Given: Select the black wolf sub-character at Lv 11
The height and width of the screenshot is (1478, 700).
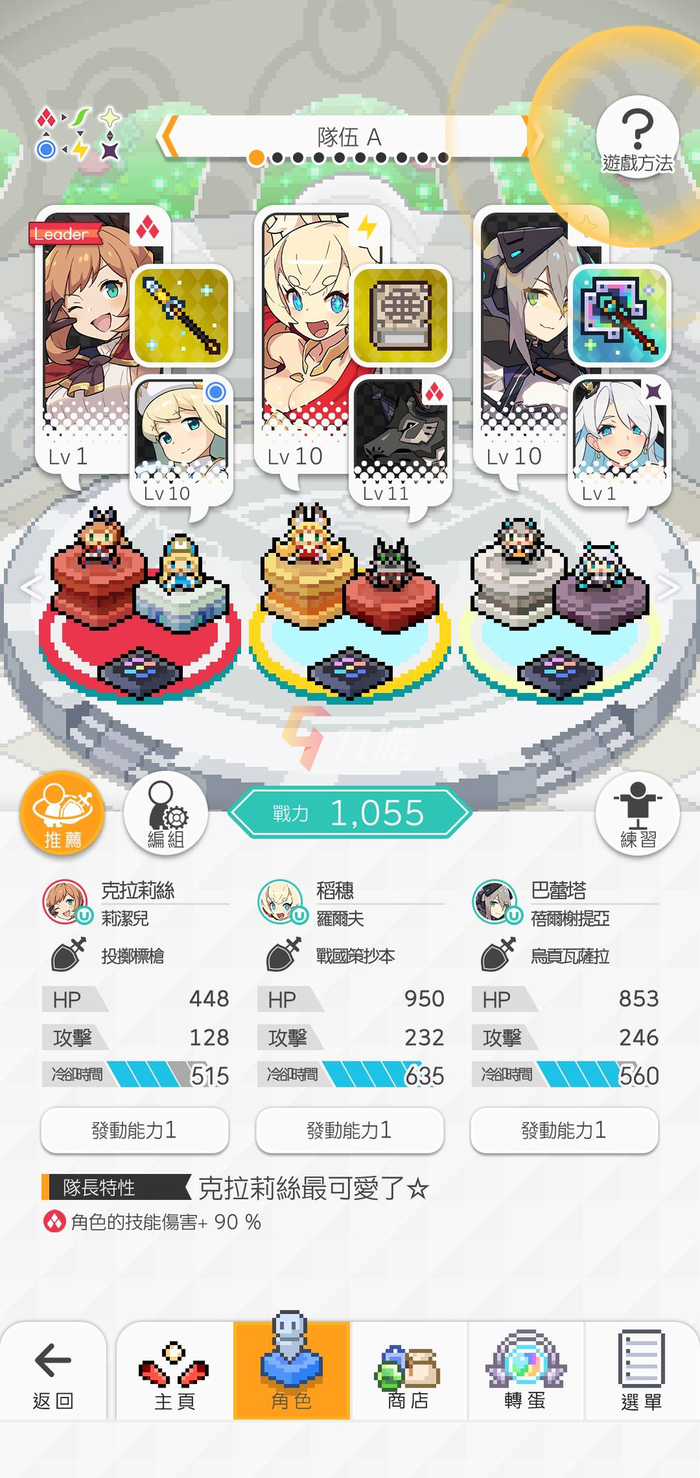Looking at the screenshot, I should click(400, 440).
